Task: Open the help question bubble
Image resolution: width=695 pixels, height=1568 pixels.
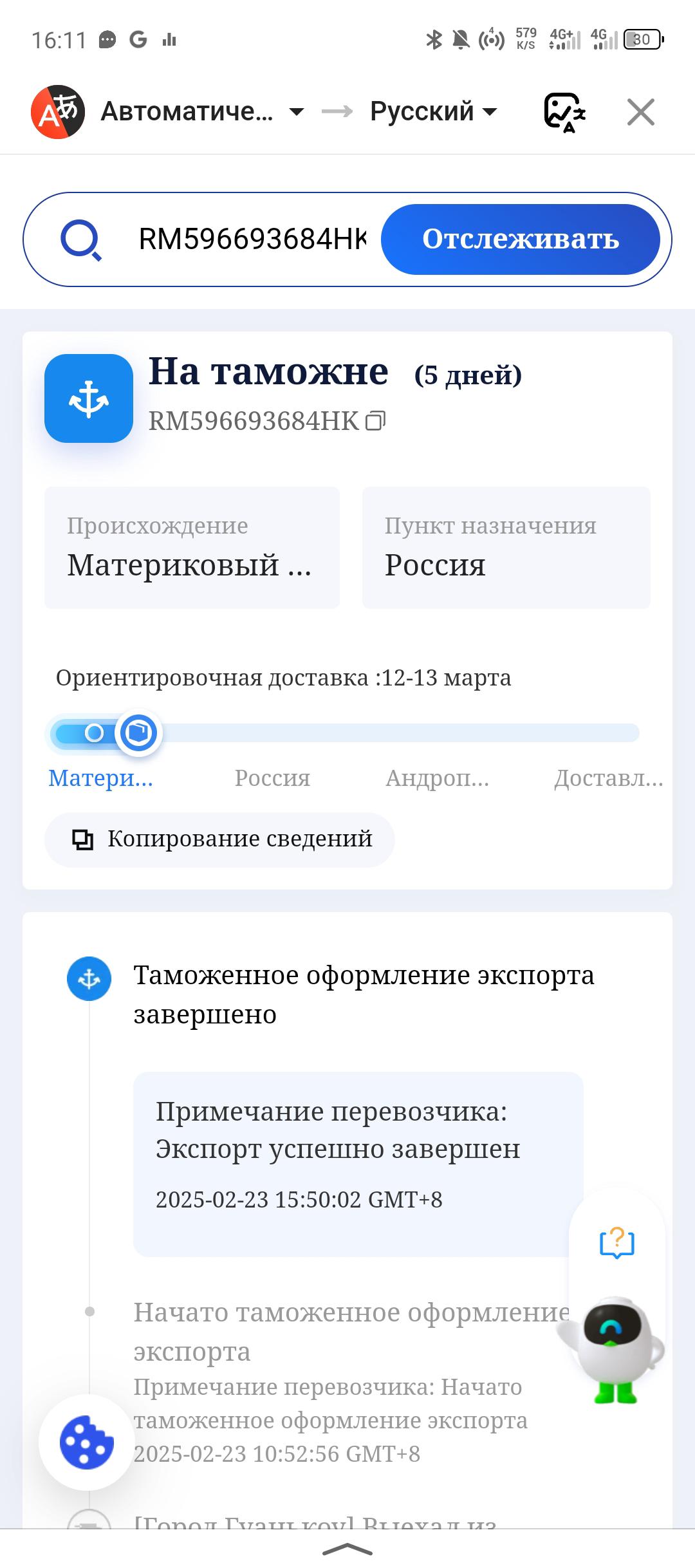Action: click(x=616, y=1242)
